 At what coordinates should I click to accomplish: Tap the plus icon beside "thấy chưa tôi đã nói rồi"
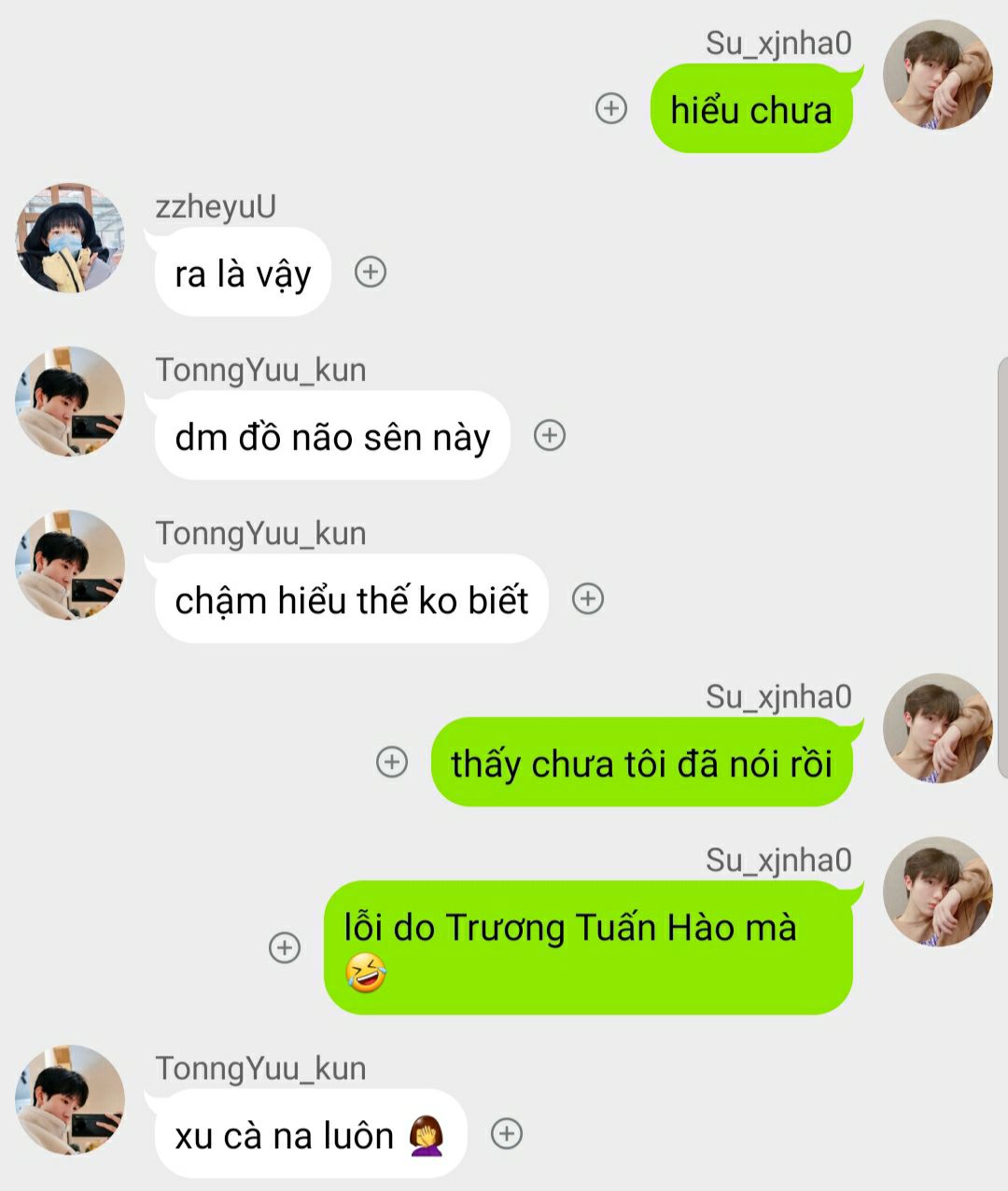click(x=392, y=762)
